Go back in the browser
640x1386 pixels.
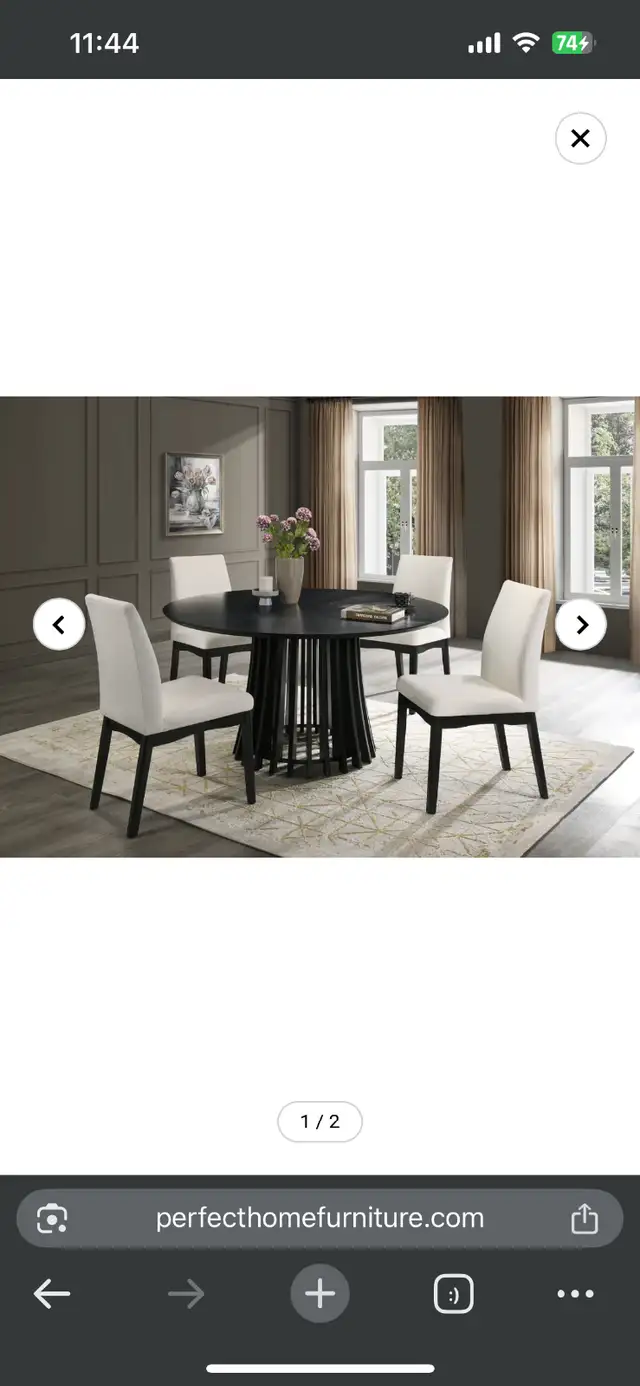point(52,1294)
